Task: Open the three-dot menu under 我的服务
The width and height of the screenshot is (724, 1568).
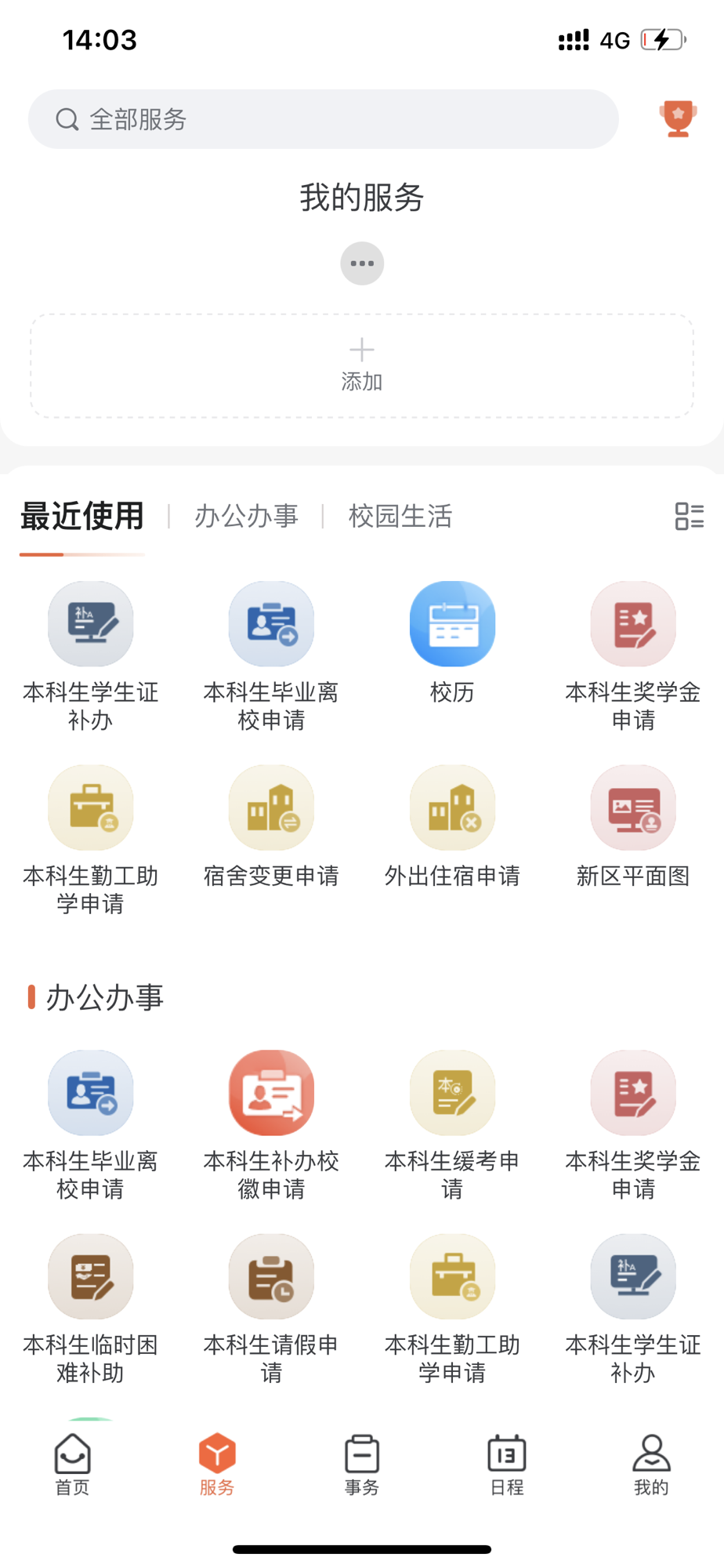Action: click(362, 263)
